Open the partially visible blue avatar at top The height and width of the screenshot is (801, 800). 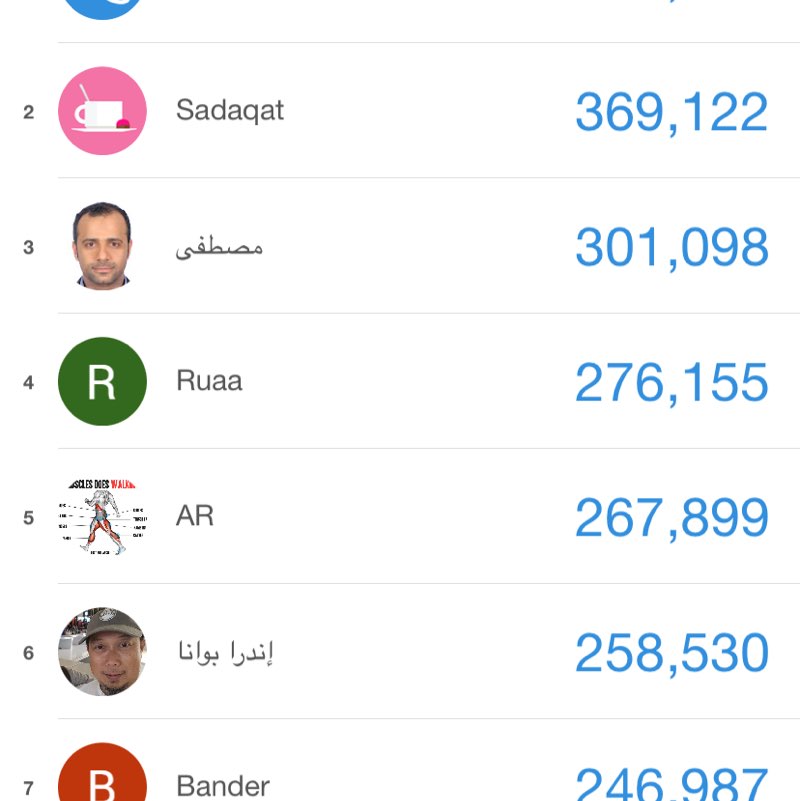pos(102,8)
